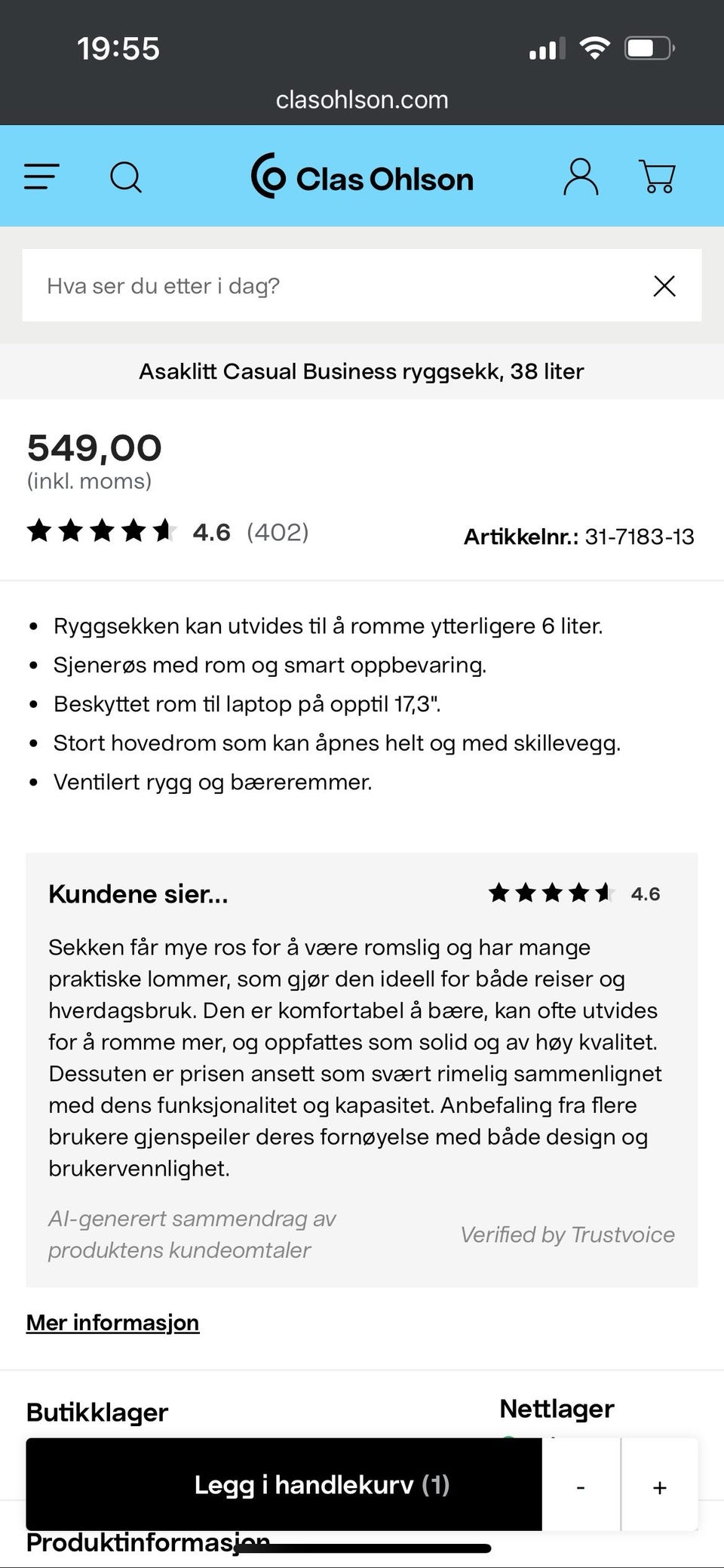The width and height of the screenshot is (724, 1568).
Task: Select the clasohlson.com address bar
Action: pyautogui.click(x=362, y=99)
